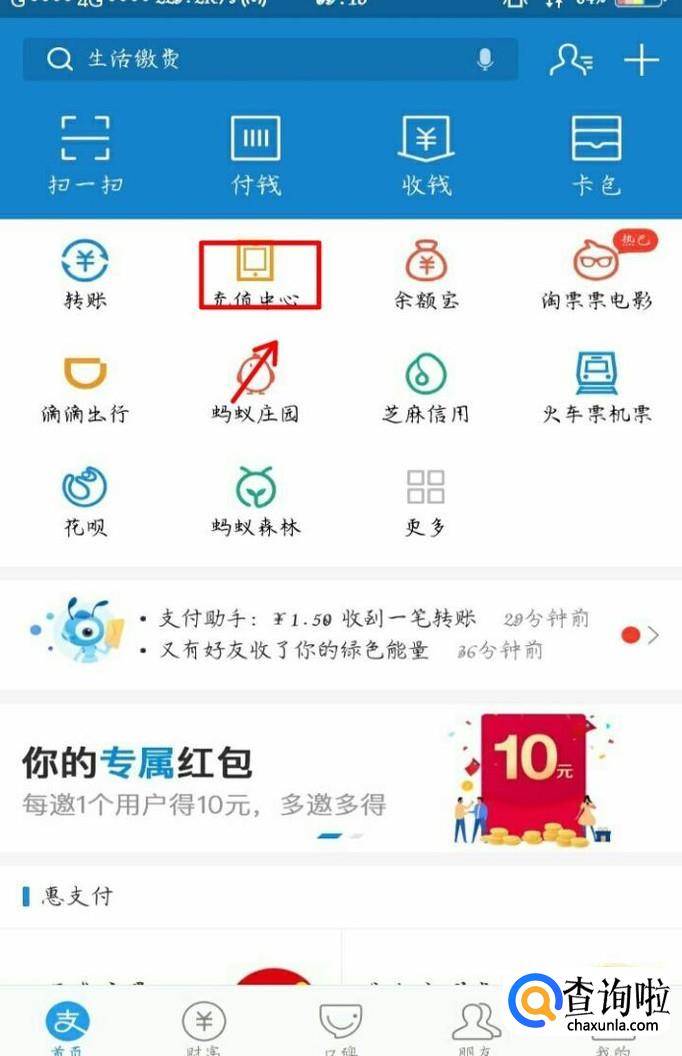
Task: Open 蚂蚁庄园
Action: tap(256, 388)
